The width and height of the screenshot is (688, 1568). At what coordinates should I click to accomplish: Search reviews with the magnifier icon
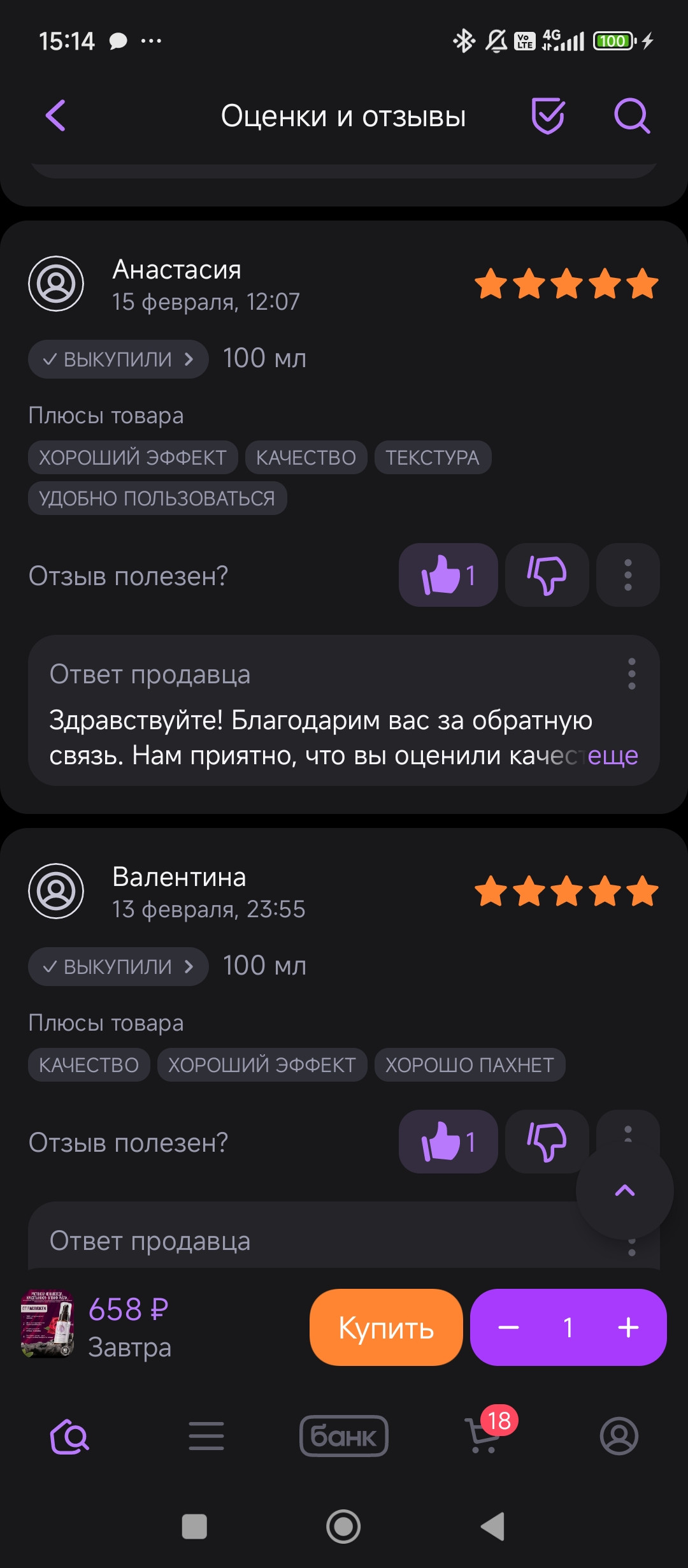click(631, 116)
